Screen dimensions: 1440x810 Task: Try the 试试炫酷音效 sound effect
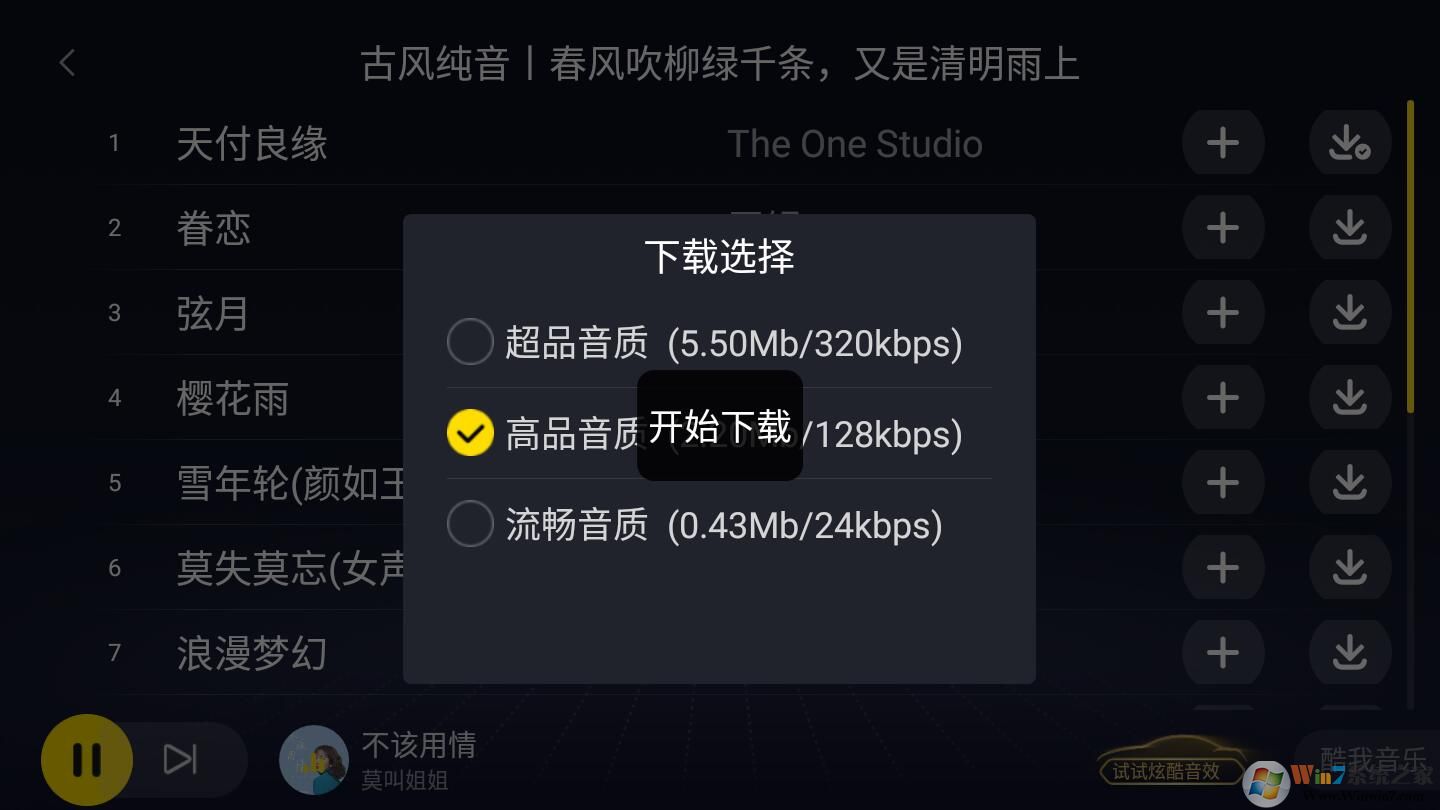click(1166, 770)
